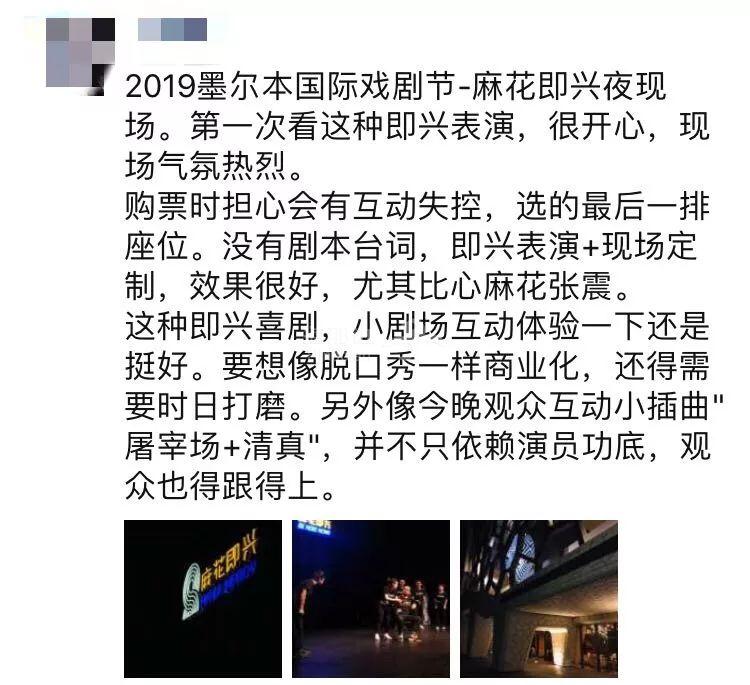Tap the blurred username above the post

(x=172, y=30)
